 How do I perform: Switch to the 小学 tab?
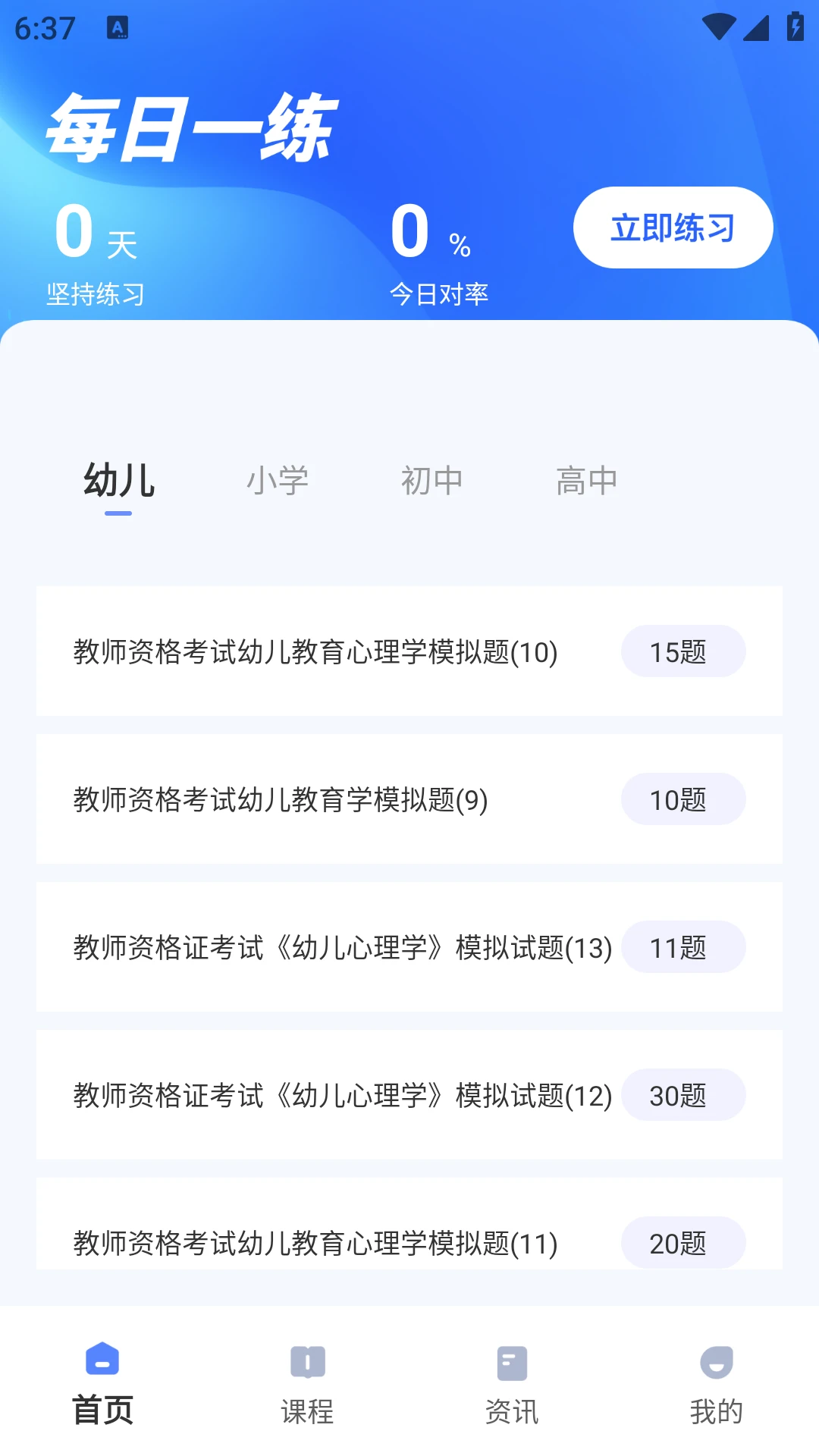tap(278, 480)
